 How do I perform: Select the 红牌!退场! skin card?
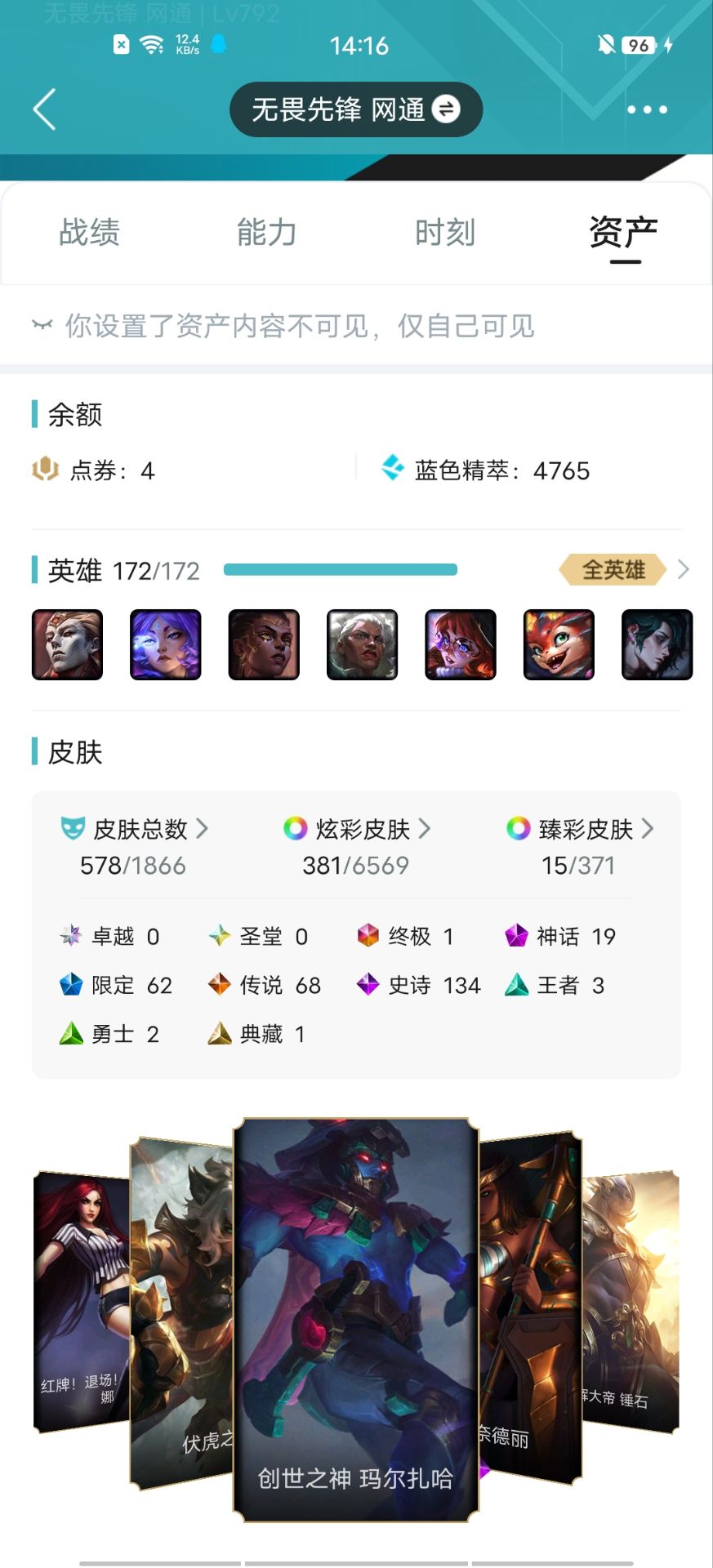click(80, 1303)
